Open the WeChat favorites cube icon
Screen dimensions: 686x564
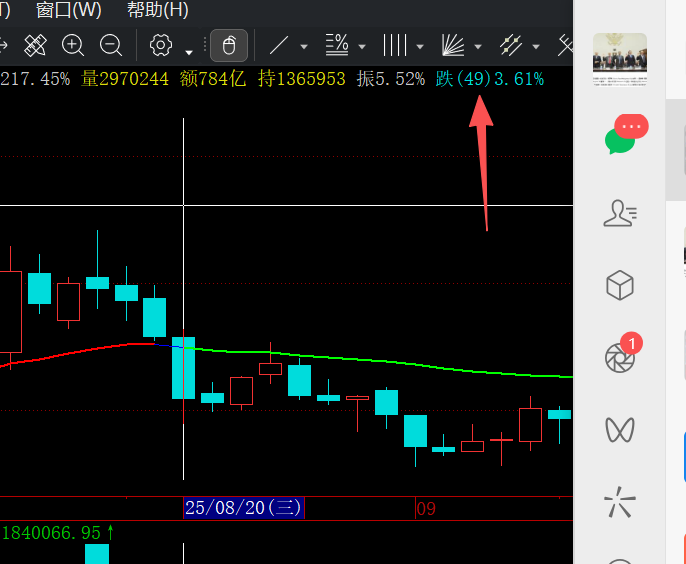point(621,285)
